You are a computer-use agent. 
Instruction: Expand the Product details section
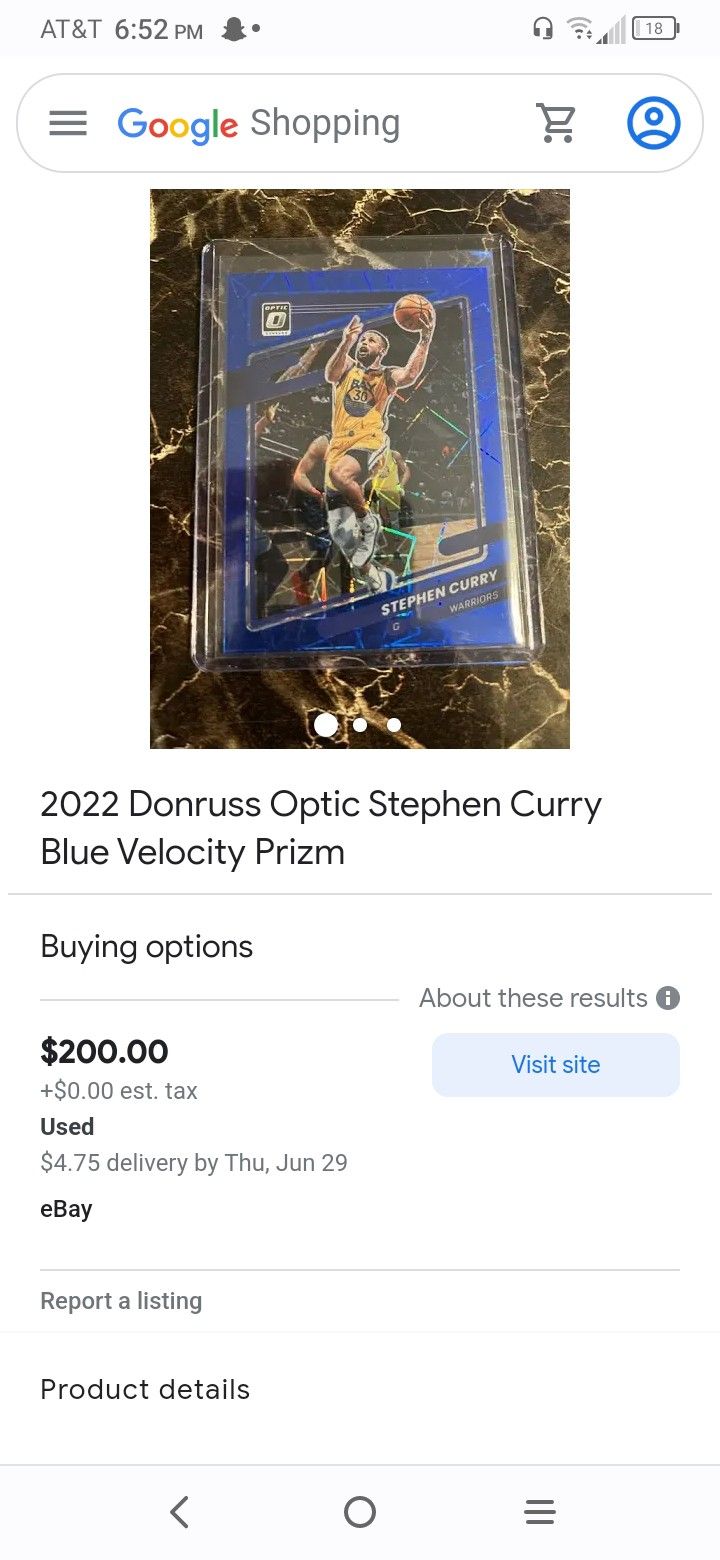144,1389
